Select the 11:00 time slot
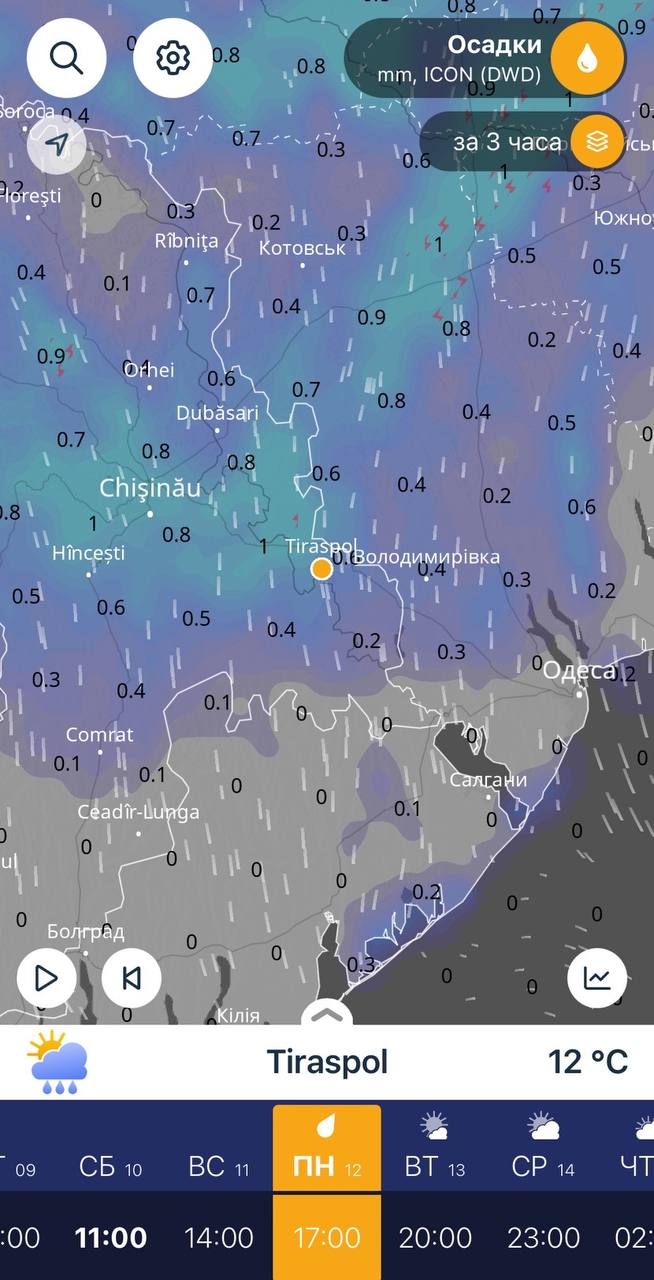Viewport: 654px width, 1280px height. coord(110,1237)
